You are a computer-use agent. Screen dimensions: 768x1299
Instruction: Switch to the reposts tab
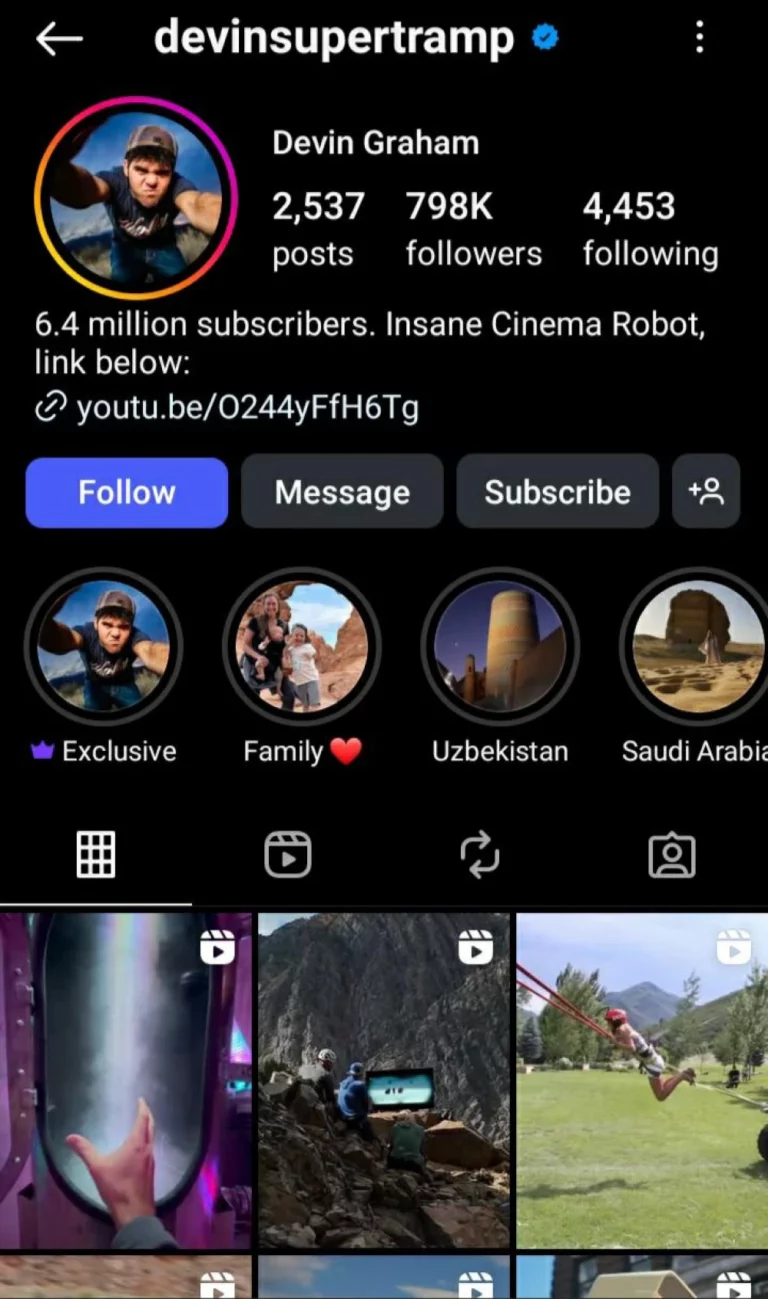480,855
